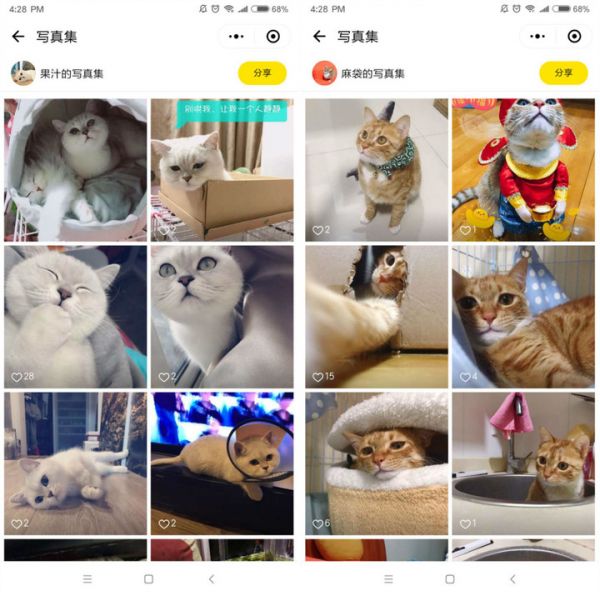600x596 pixels.
Task: Open photo of white cat wearing cone collar
Action: click(x=222, y=462)
